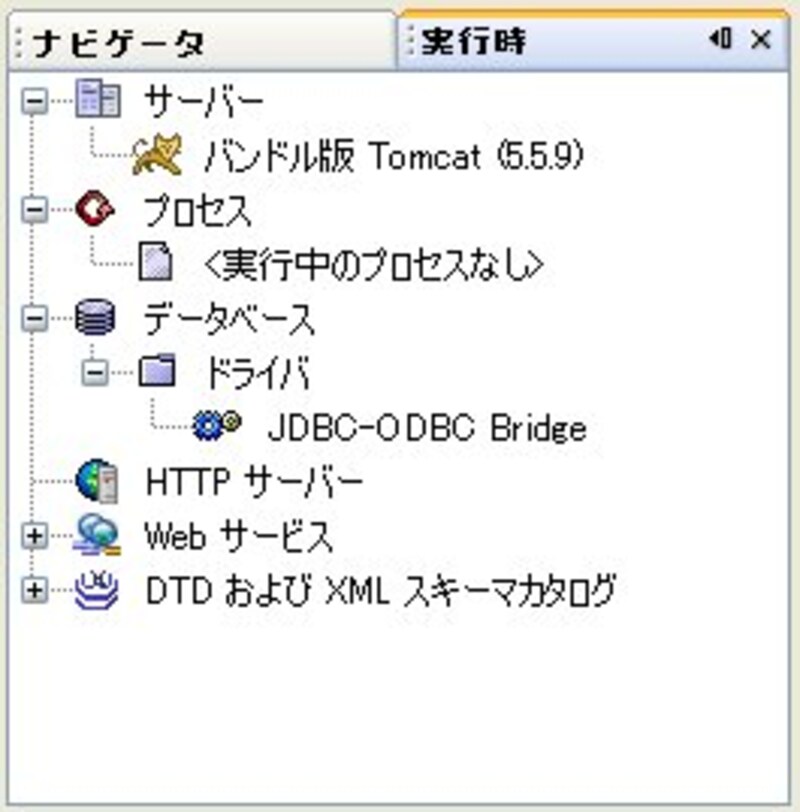The width and height of the screenshot is (800, 812).
Task: Select the HTTP サーバー node
Action: (x=253, y=483)
